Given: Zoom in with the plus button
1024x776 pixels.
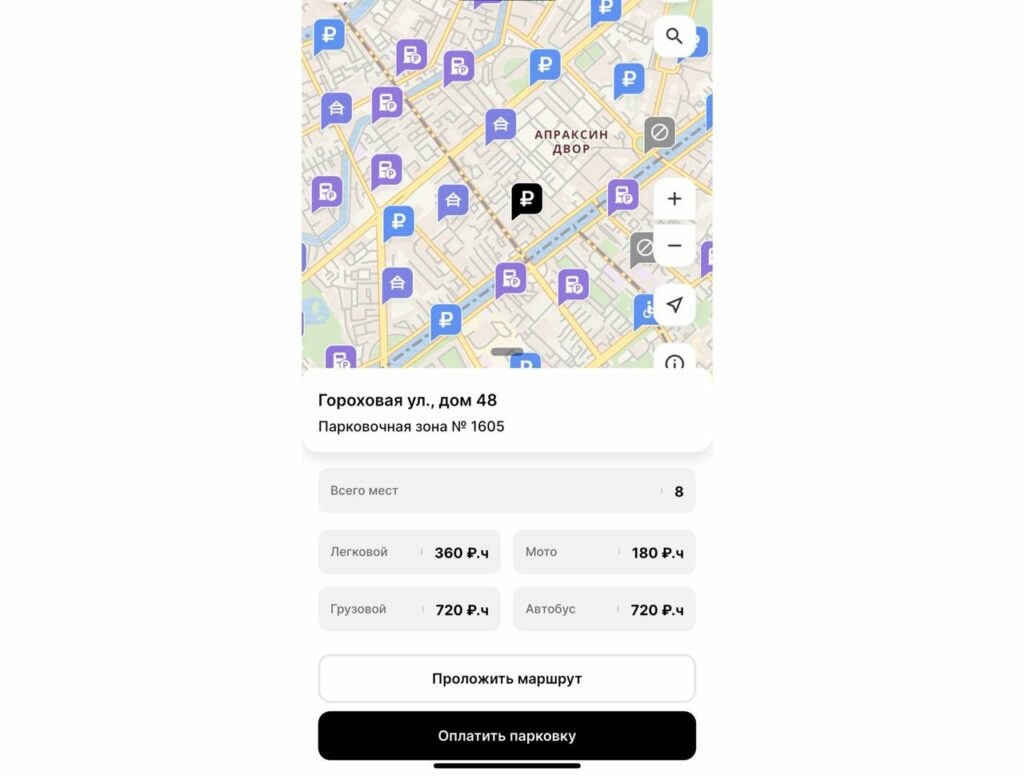Looking at the screenshot, I should tap(674, 199).
